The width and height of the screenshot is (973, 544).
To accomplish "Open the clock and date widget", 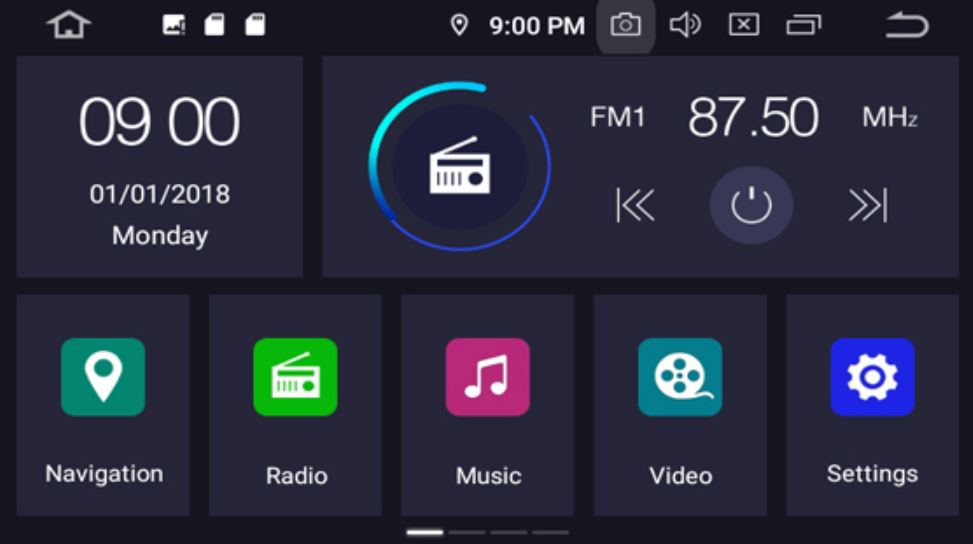I will pyautogui.click(x=159, y=167).
